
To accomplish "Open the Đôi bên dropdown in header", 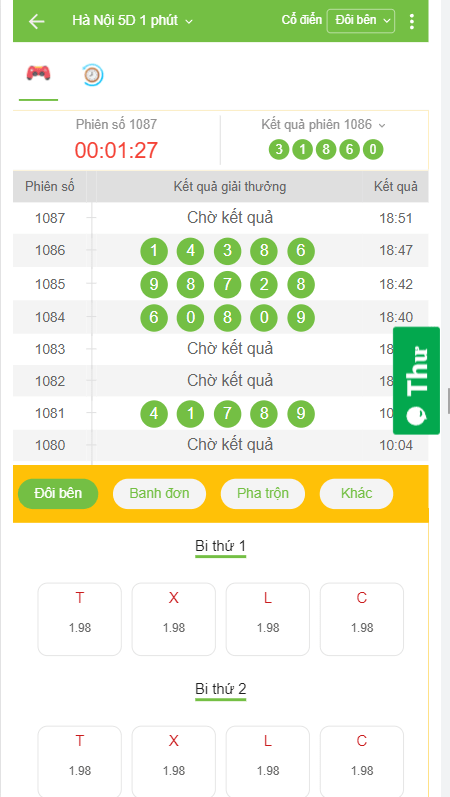I will point(361,21).
